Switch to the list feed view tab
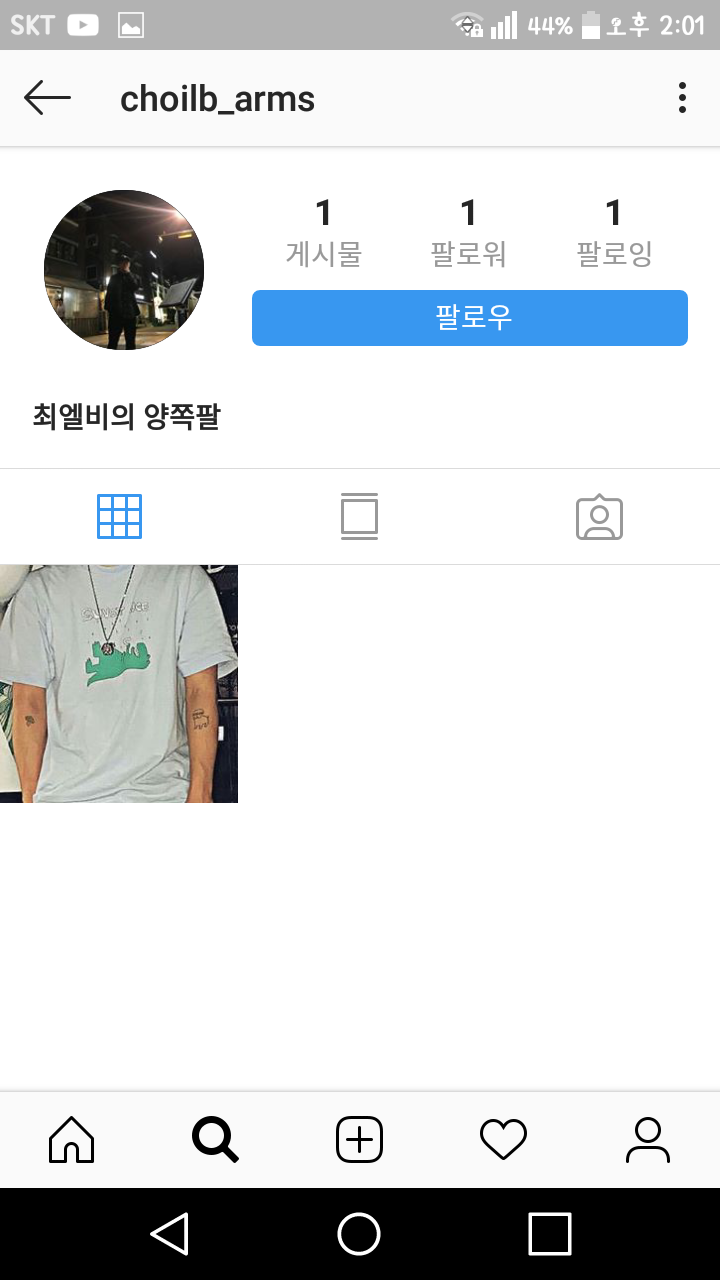 coord(359,516)
